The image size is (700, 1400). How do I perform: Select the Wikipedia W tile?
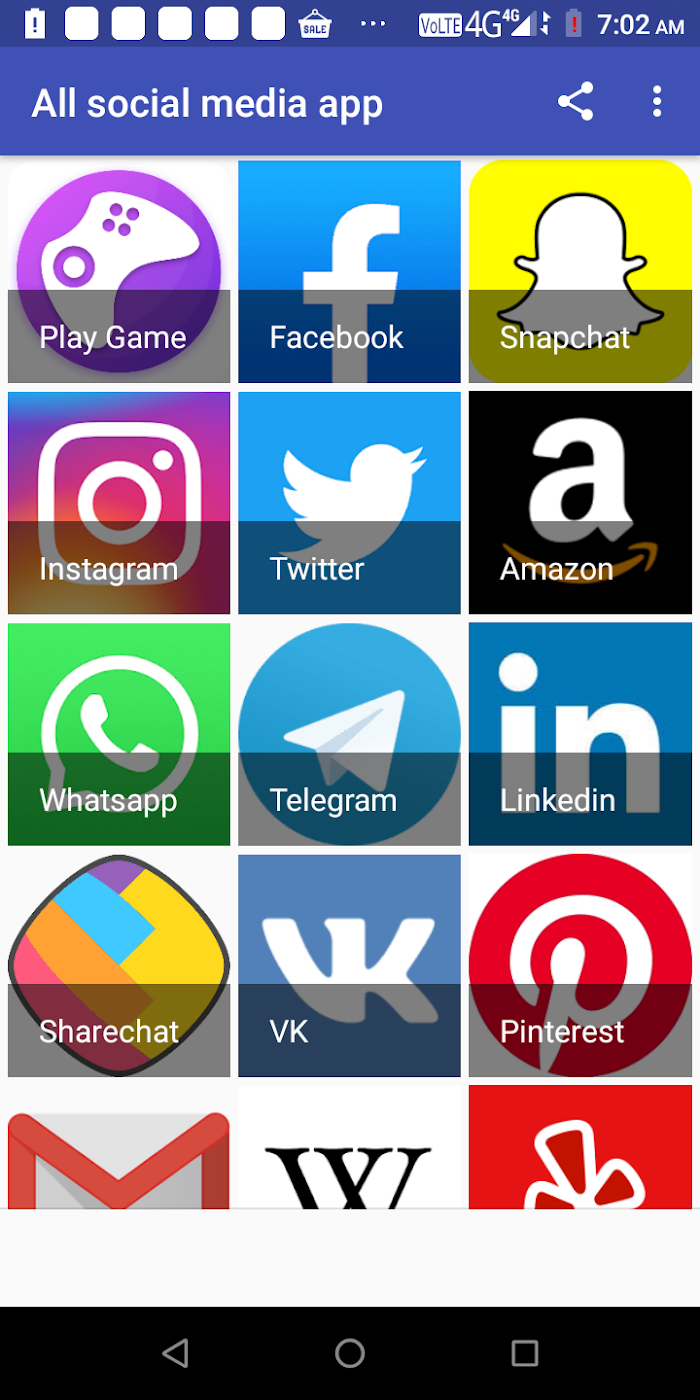tap(349, 1147)
